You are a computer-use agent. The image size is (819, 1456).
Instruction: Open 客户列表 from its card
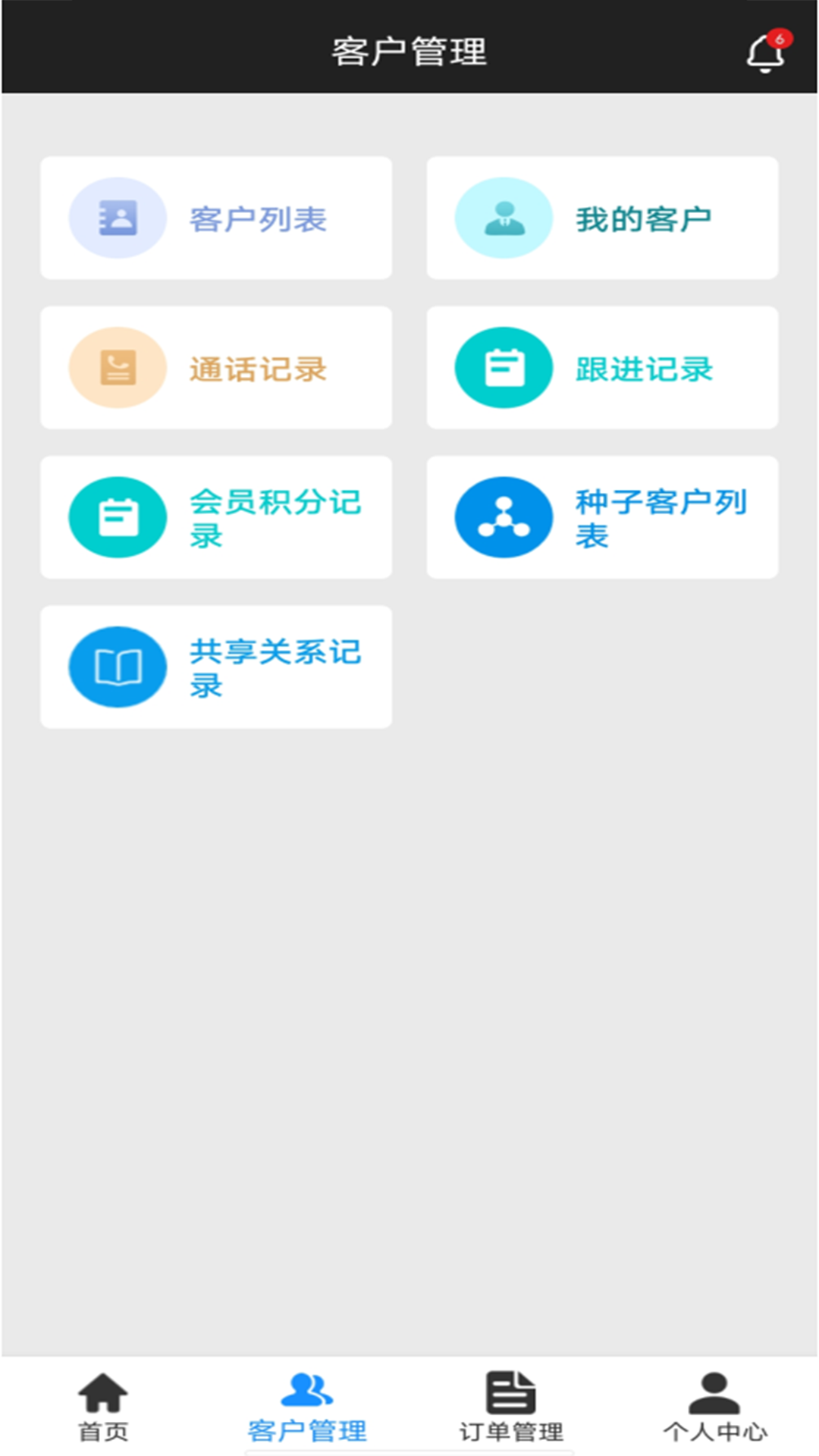pyautogui.click(x=216, y=217)
